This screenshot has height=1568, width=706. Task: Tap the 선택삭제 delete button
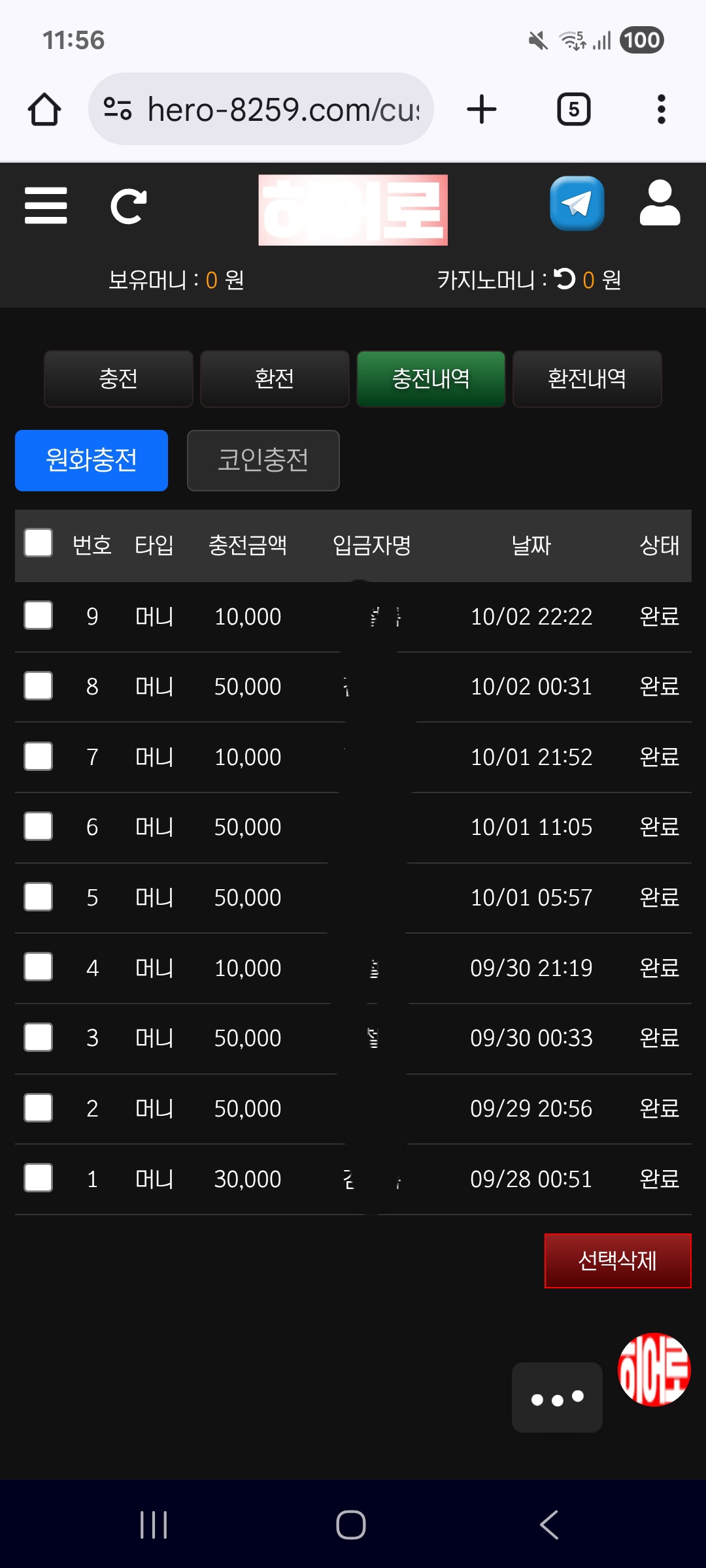click(x=618, y=1261)
